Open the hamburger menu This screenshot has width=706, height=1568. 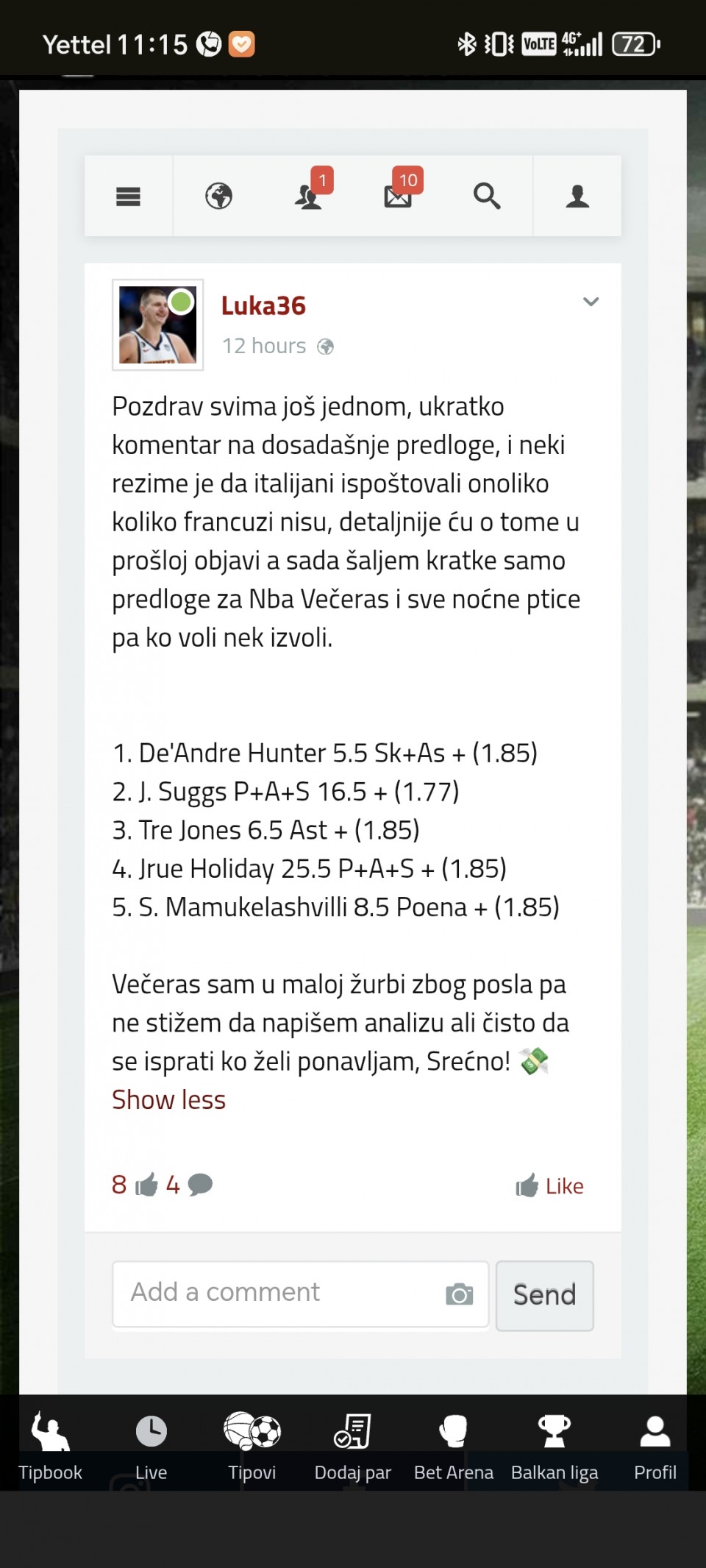pos(128,196)
